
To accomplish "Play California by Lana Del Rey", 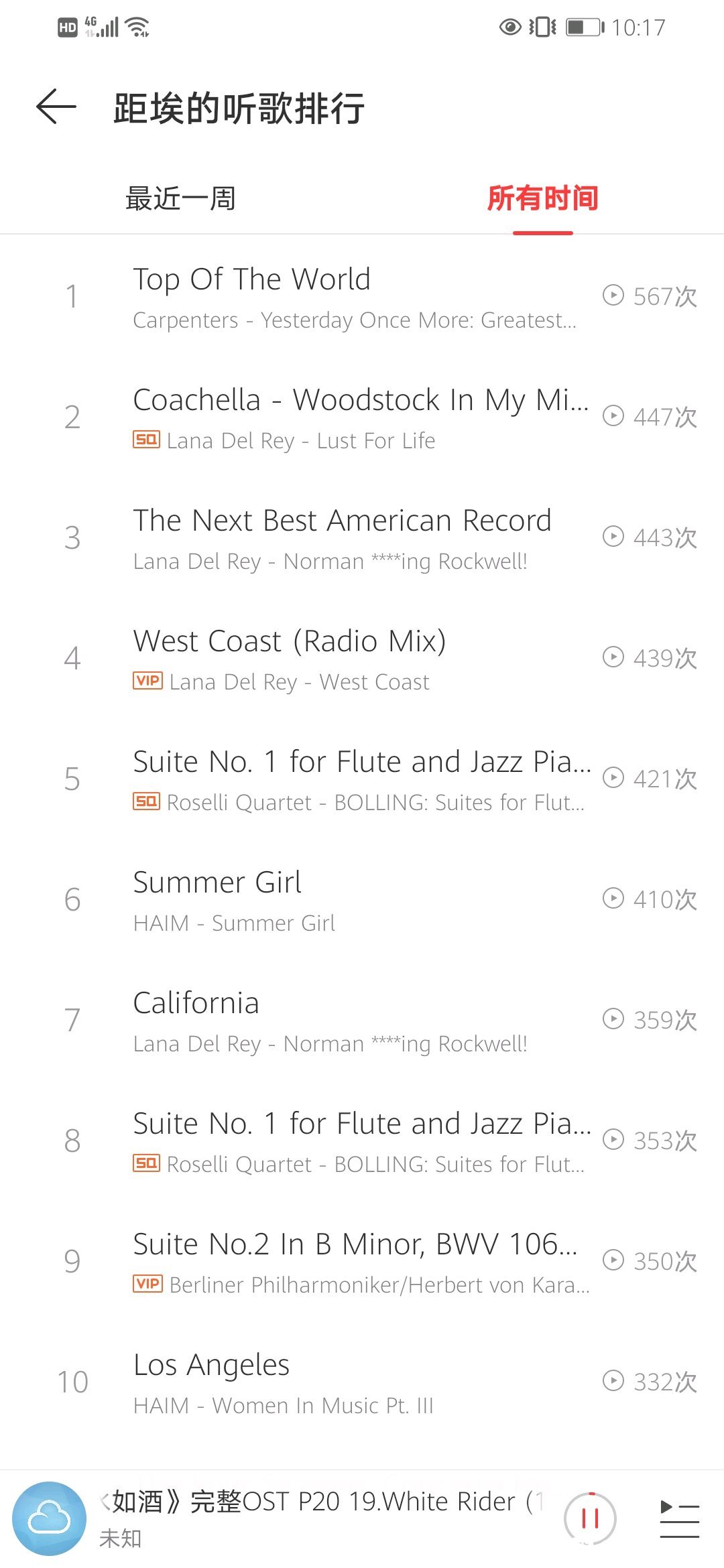I will 362,1020.
